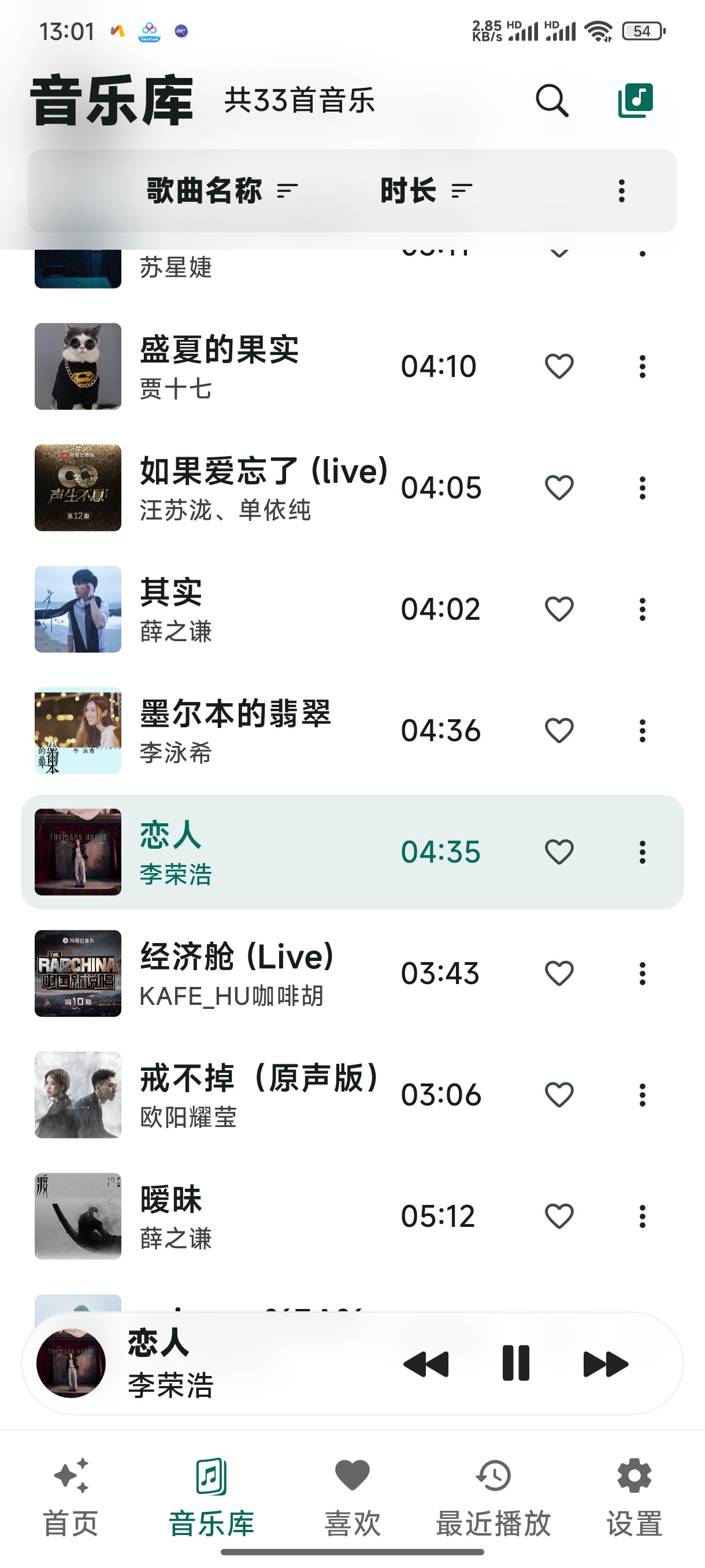This screenshot has height=1568, width=705.
Task: Like the song 恋人 in the list
Action: tap(559, 852)
